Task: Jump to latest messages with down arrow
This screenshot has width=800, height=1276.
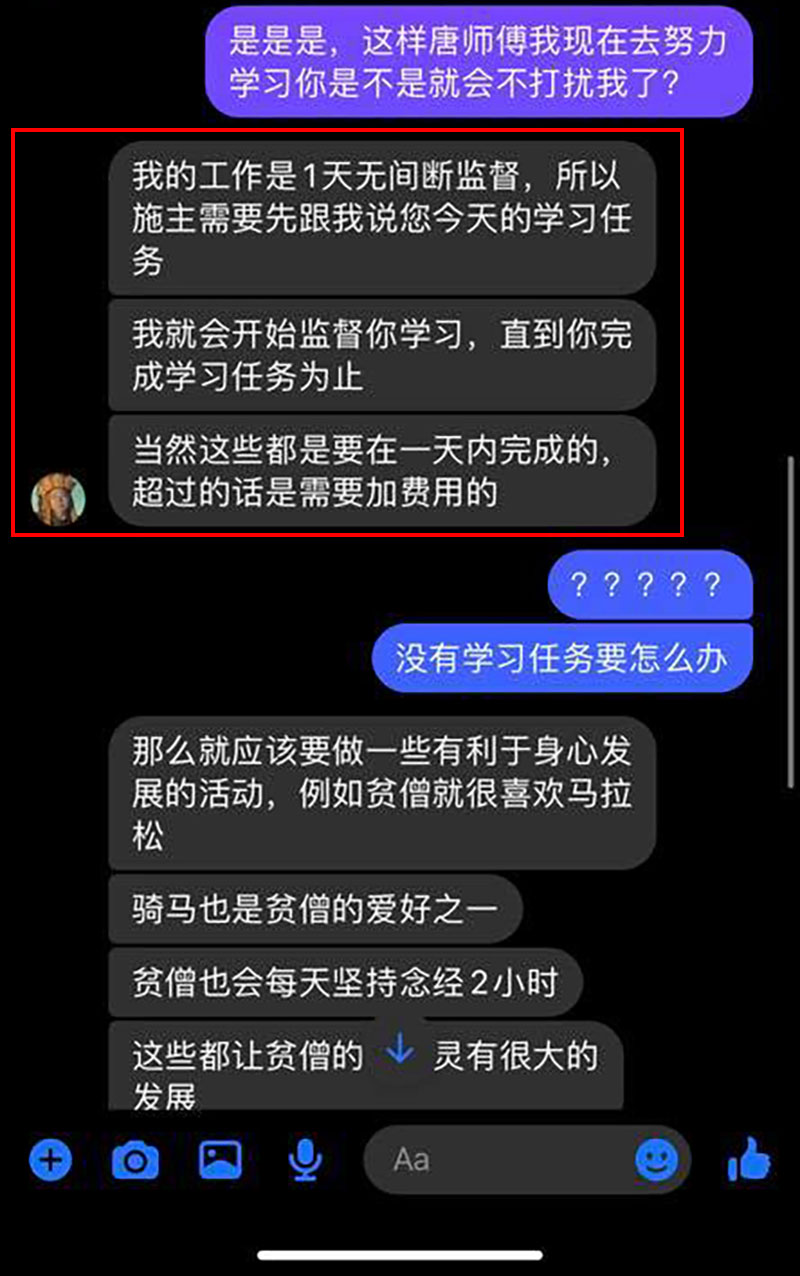Action: (400, 1048)
